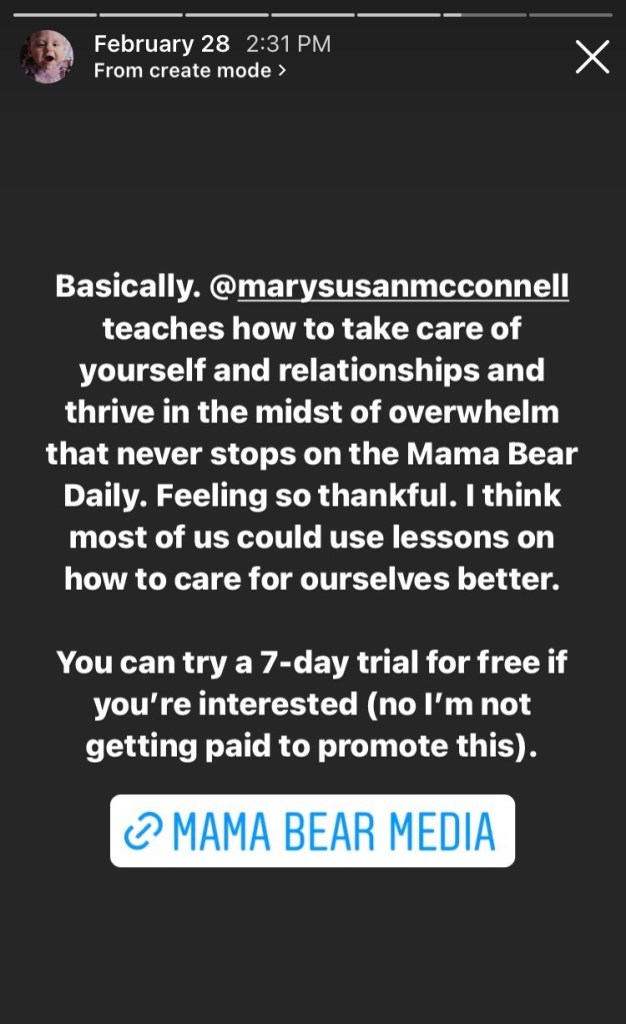Open the MAMA BEAR MEDIA link sticker
Screen dimensions: 626x1024
312,830
